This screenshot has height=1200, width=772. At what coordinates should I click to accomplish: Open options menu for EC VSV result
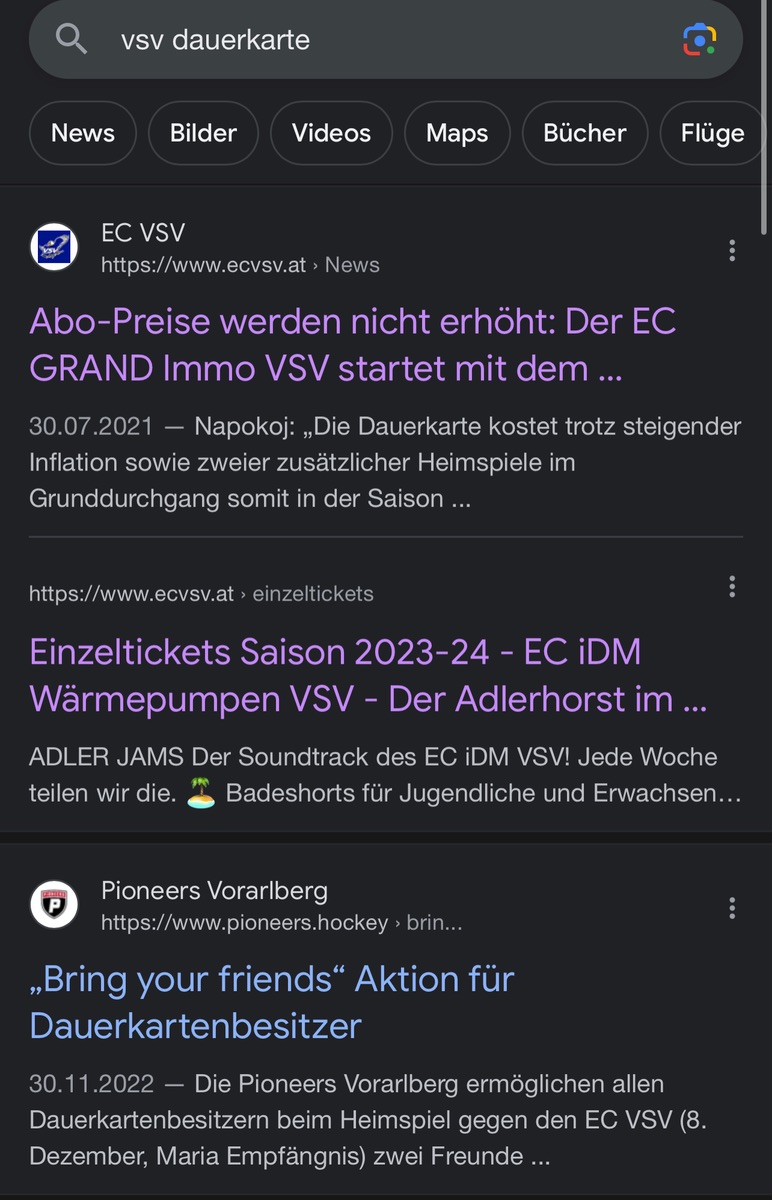[x=732, y=250]
